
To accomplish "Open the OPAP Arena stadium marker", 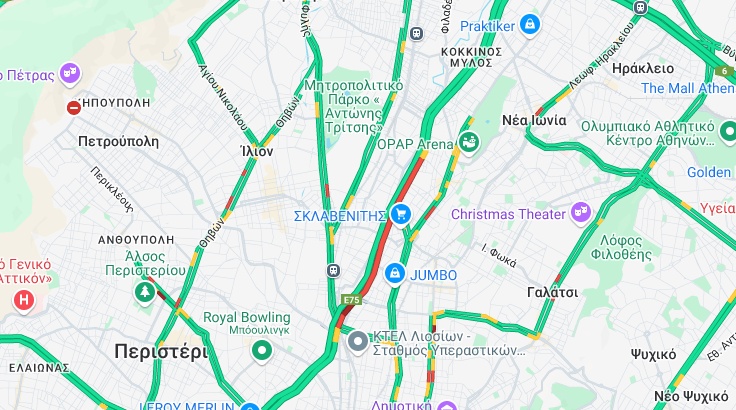I will (x=467, y=144).
